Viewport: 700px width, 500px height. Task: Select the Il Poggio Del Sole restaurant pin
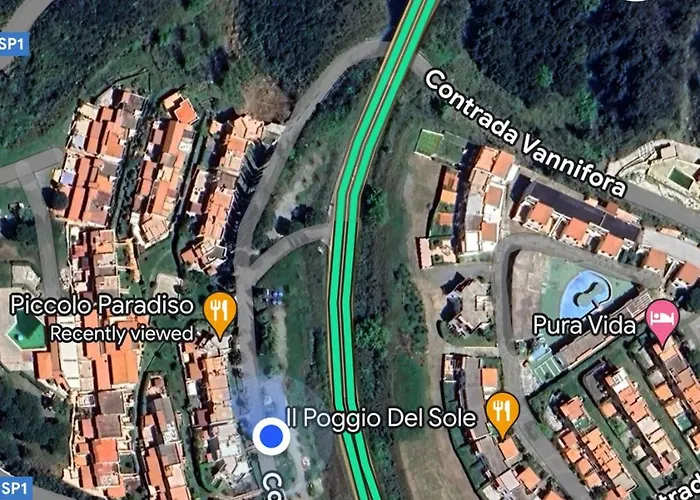click(x=501, y=411)
